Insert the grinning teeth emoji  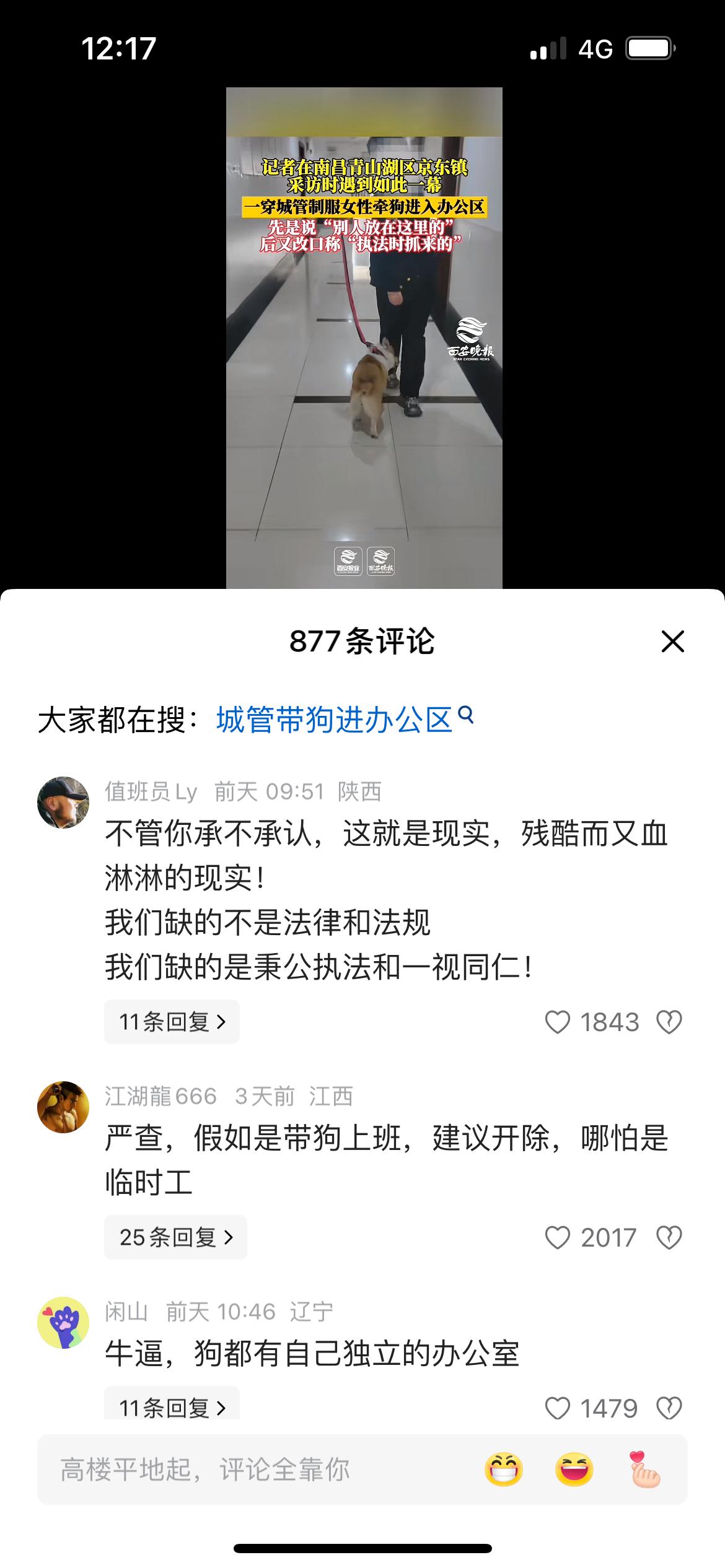point(504,1470)
